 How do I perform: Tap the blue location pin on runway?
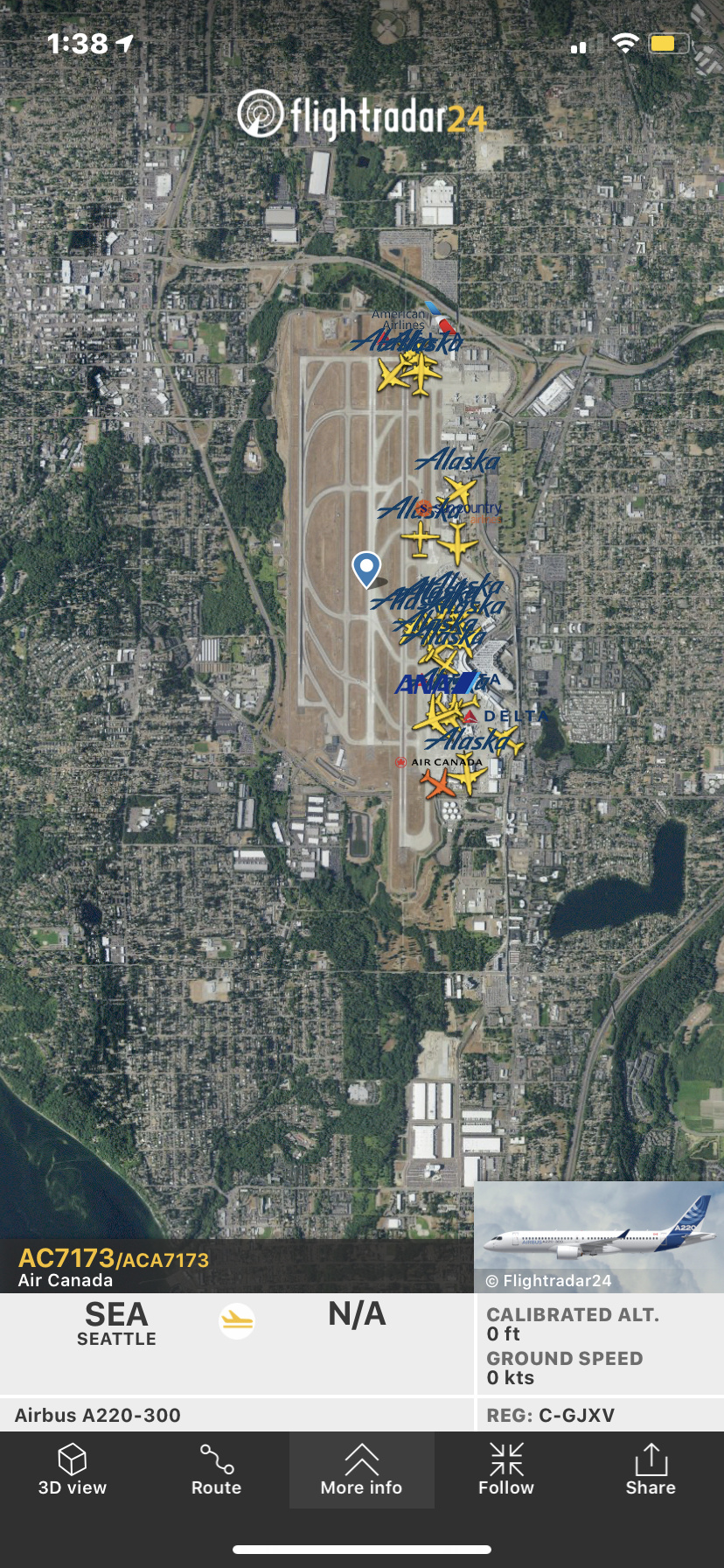(366, 569)
